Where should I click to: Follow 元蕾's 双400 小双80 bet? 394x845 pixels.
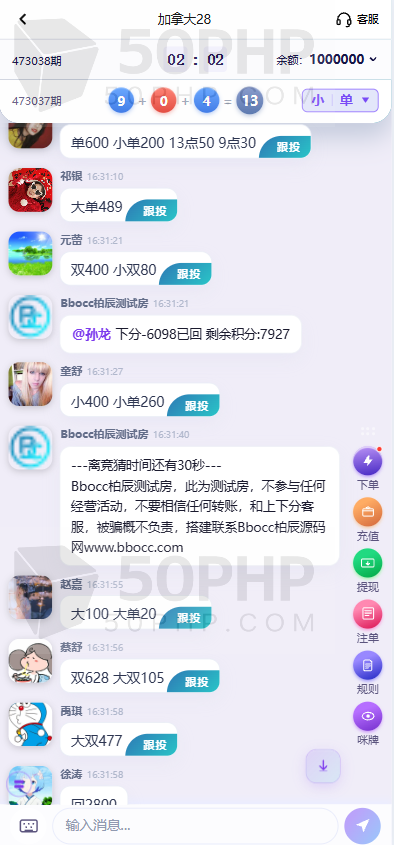(x=188, y=274)
